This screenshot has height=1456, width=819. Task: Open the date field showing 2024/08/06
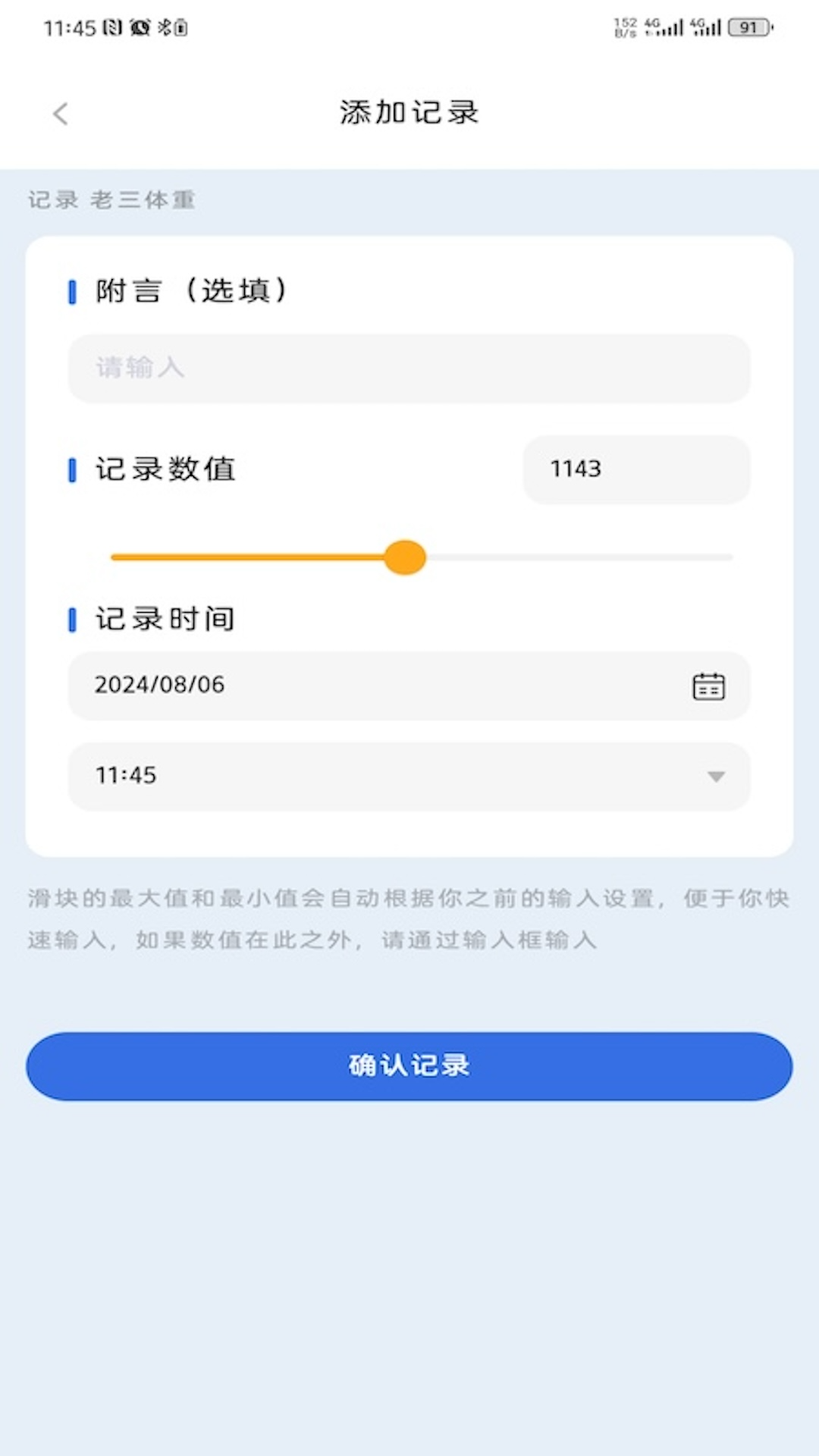tap(303, 686)
